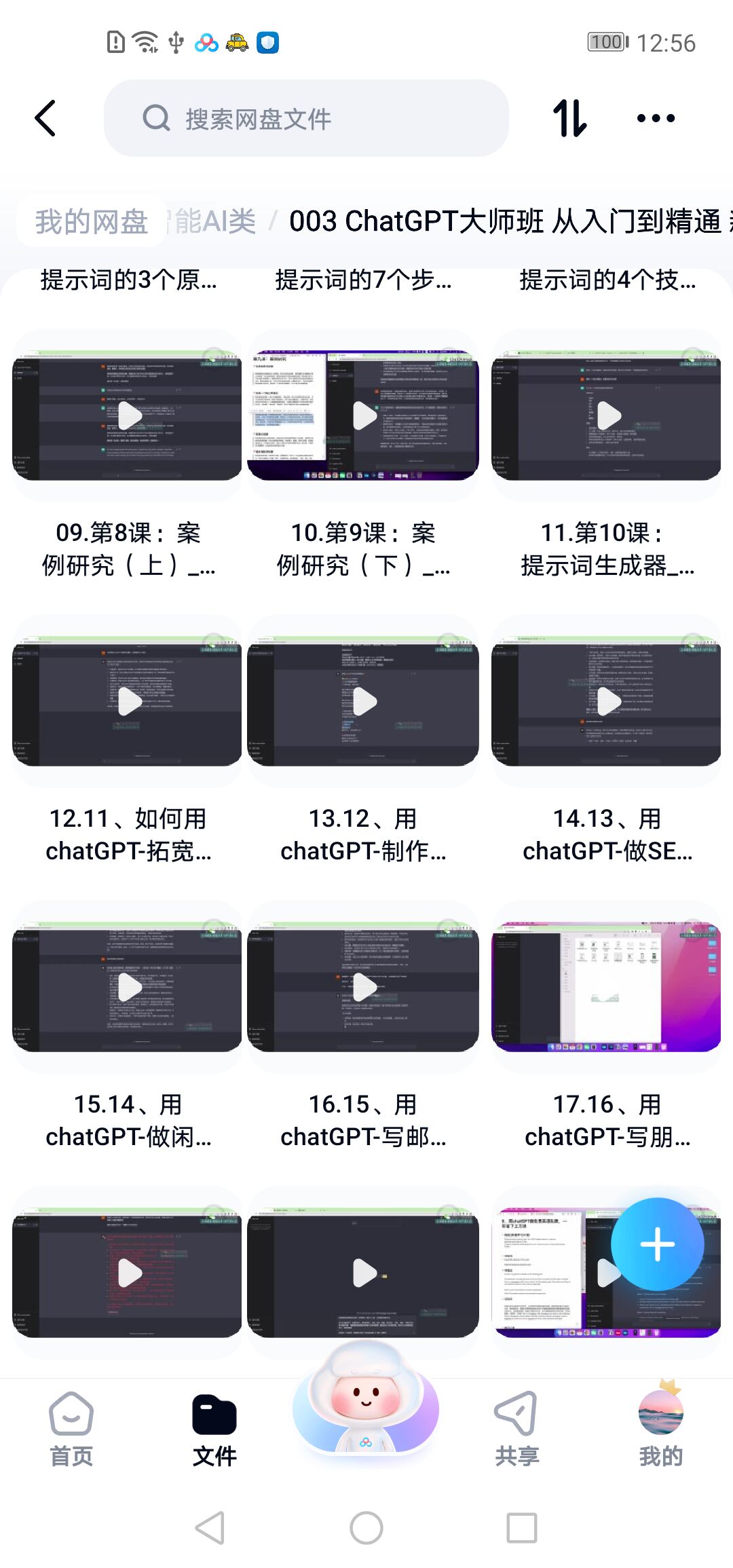733x1568 pixels.
Task: Go back to the previous folder
Action: [x=45, y=119]
